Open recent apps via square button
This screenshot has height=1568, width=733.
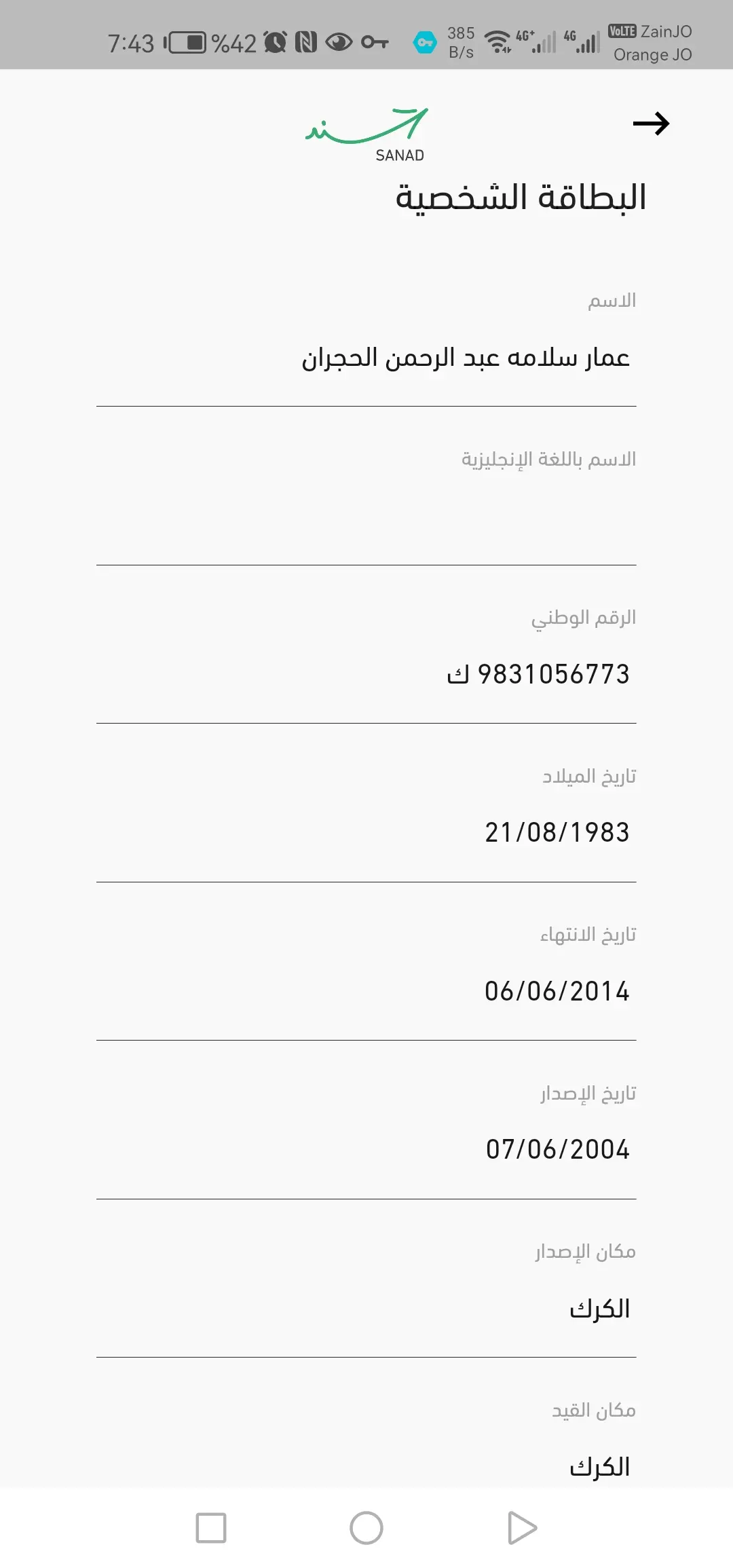(211, 1528)
